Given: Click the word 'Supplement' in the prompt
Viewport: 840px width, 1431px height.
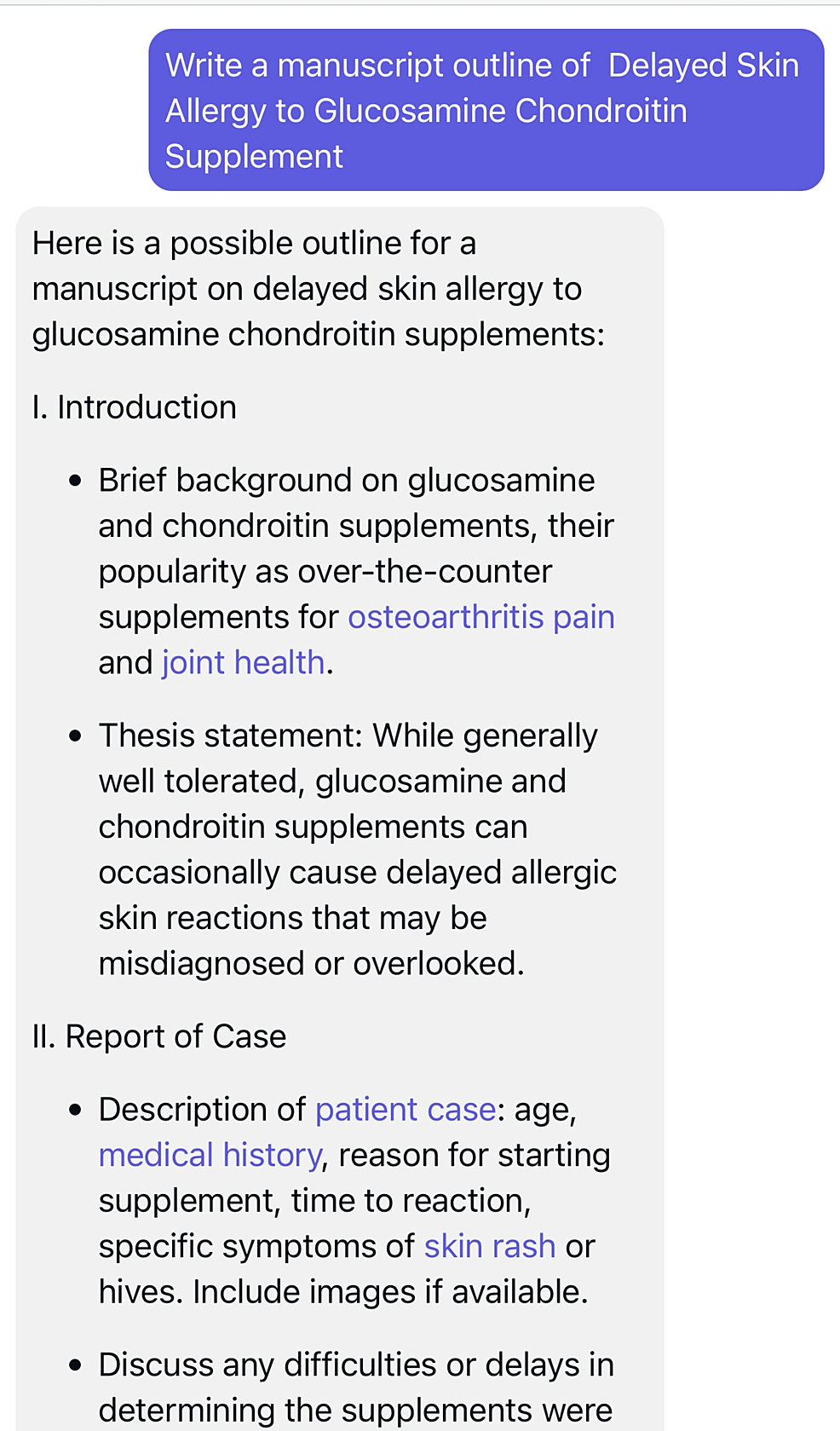Looking at the screenshot, I should [254, 155].
